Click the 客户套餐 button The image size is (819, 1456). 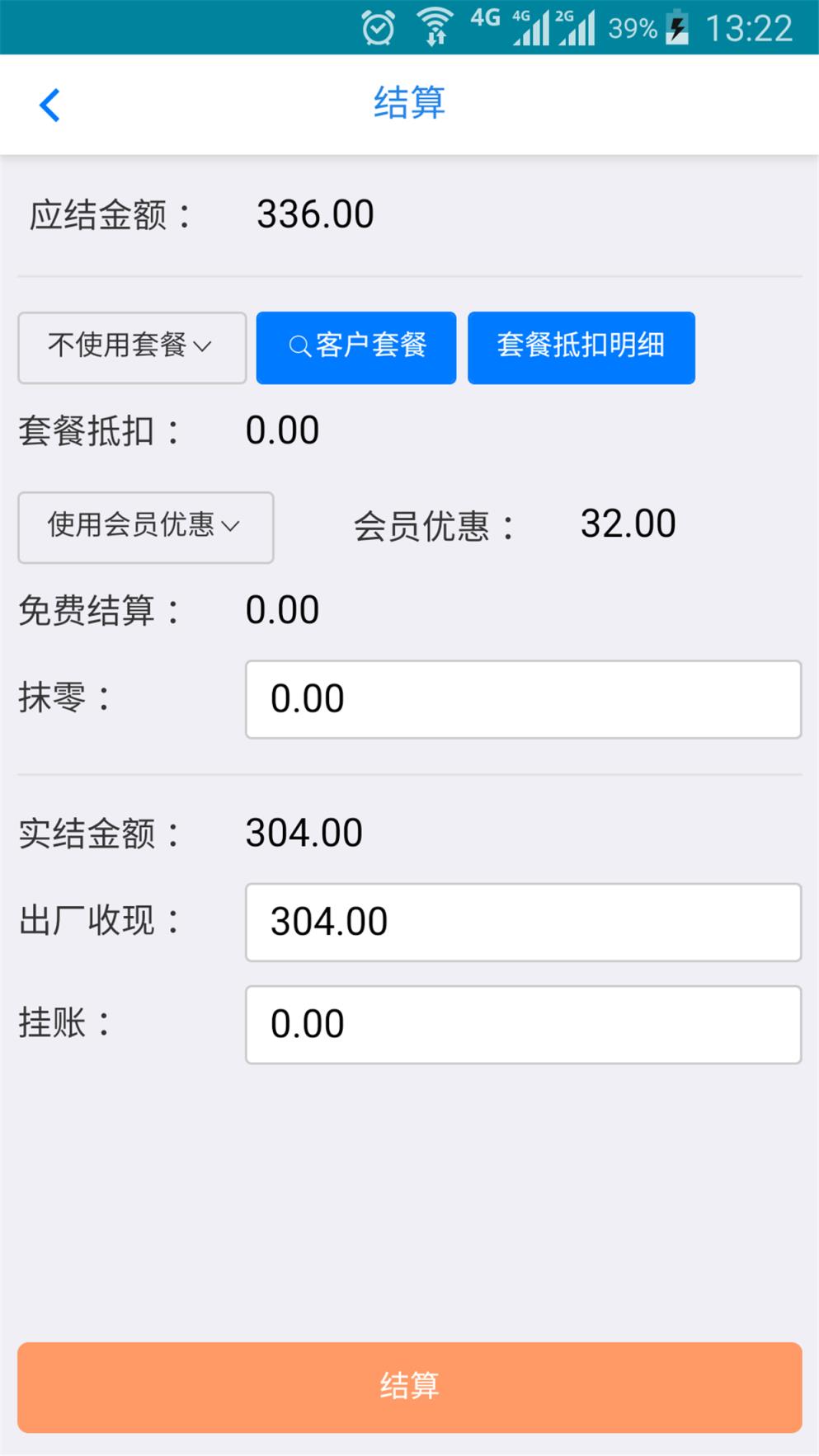[x=356, y=347]
